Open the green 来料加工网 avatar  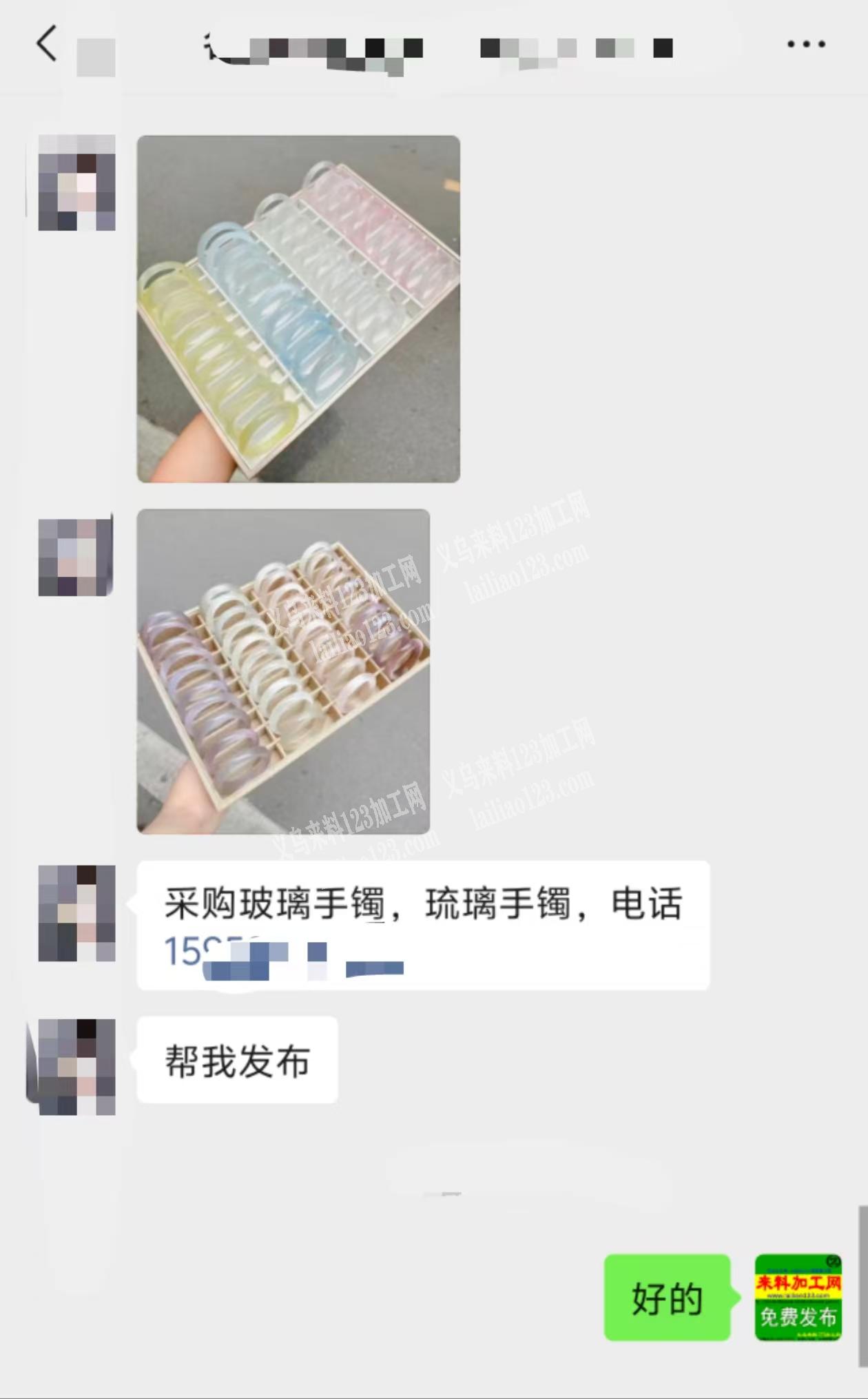[x=798, y=1298]
